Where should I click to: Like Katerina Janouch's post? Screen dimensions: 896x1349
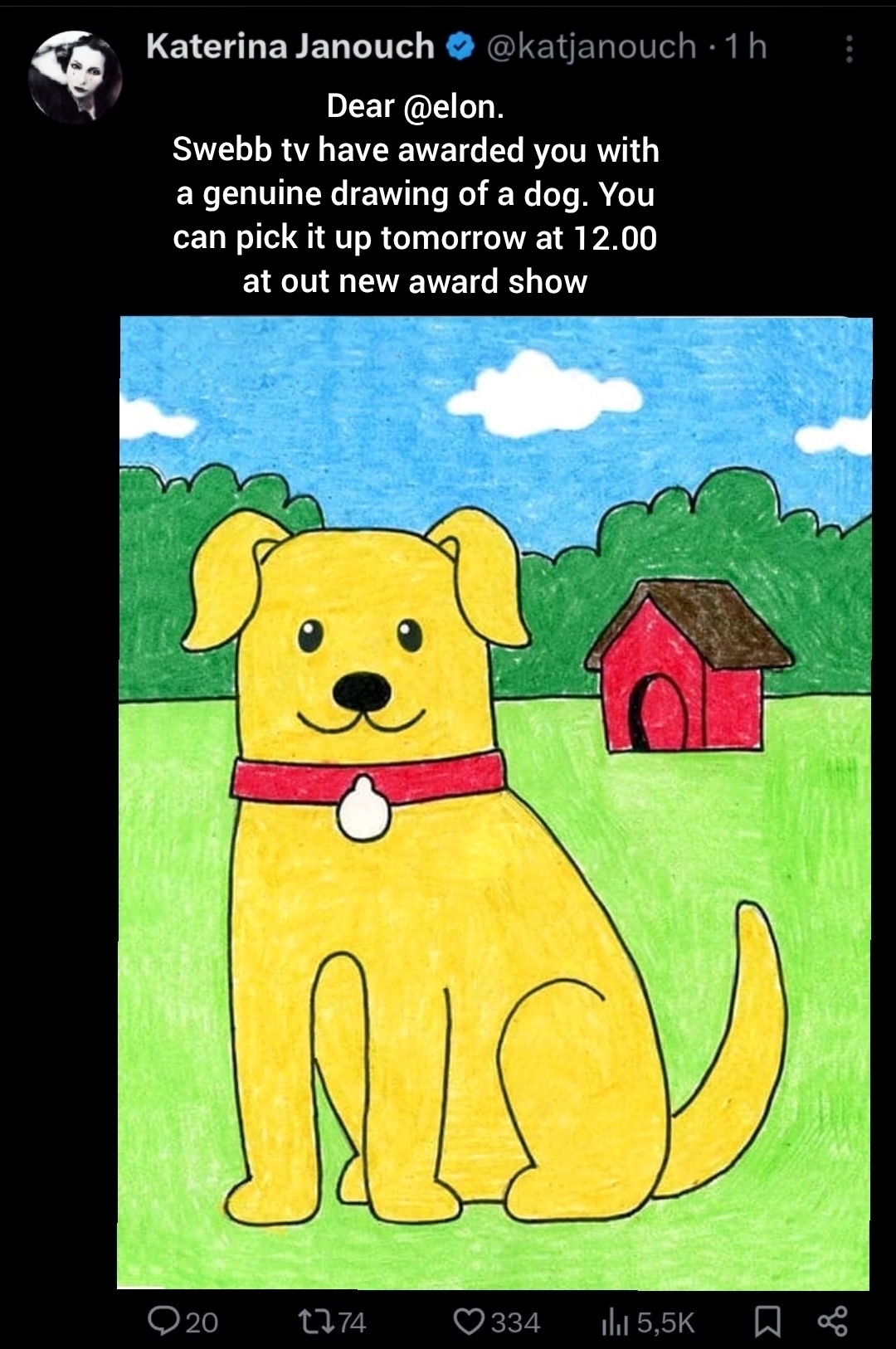point(470,1322)
